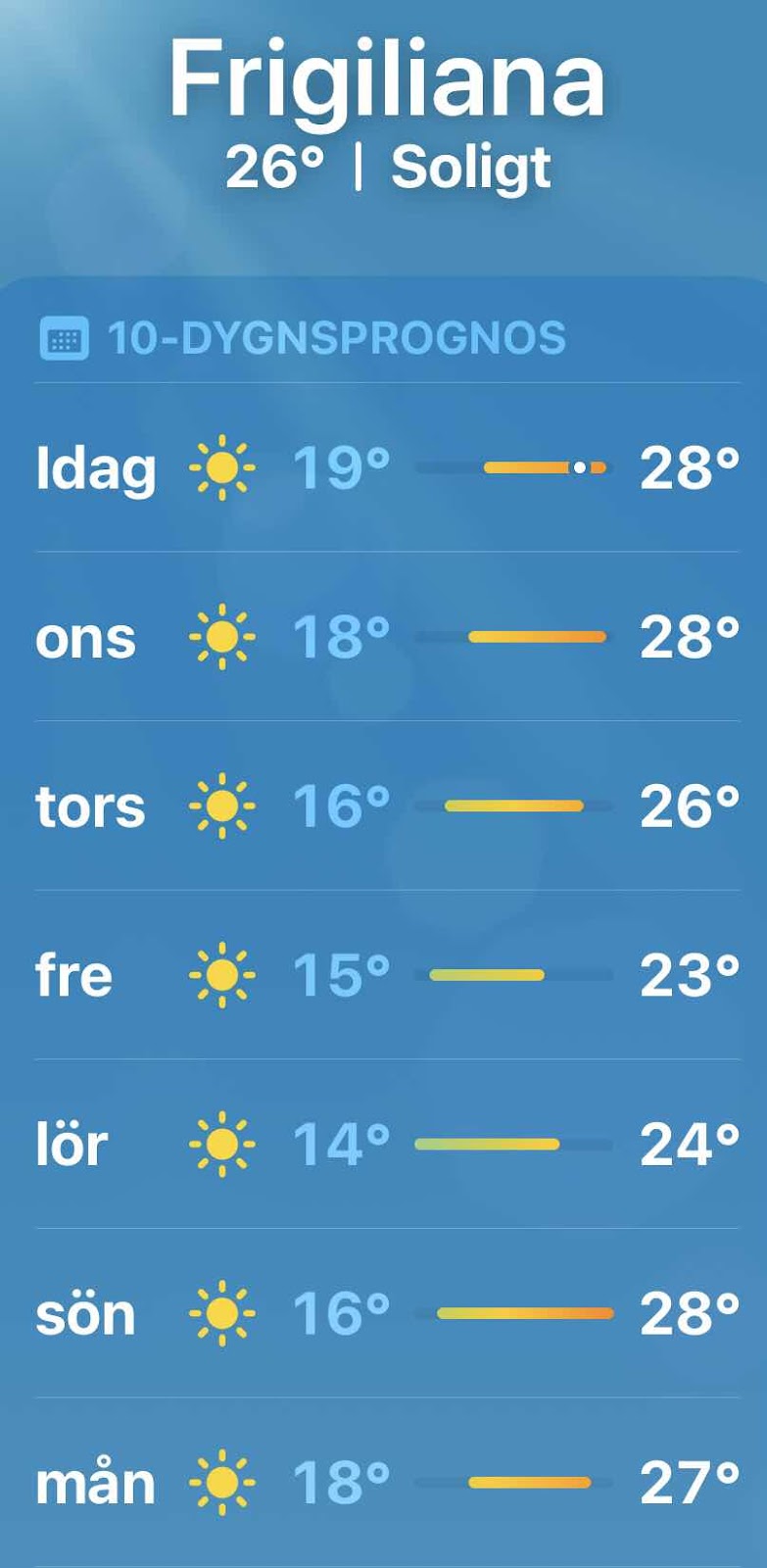View details for the fre forecast row
The width and height of the screenshot is (767, 1568).
tap(387, 975)
